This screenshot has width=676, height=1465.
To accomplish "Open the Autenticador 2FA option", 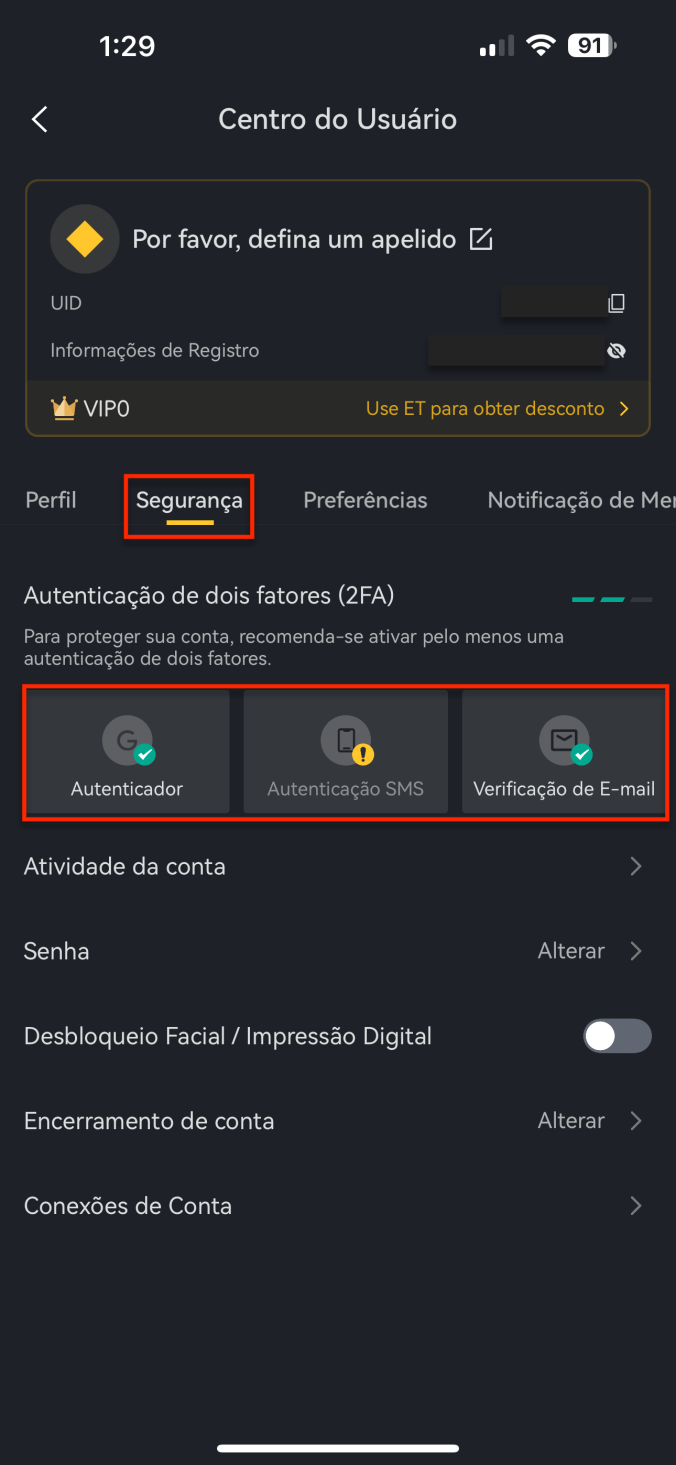I will (127, 752).
